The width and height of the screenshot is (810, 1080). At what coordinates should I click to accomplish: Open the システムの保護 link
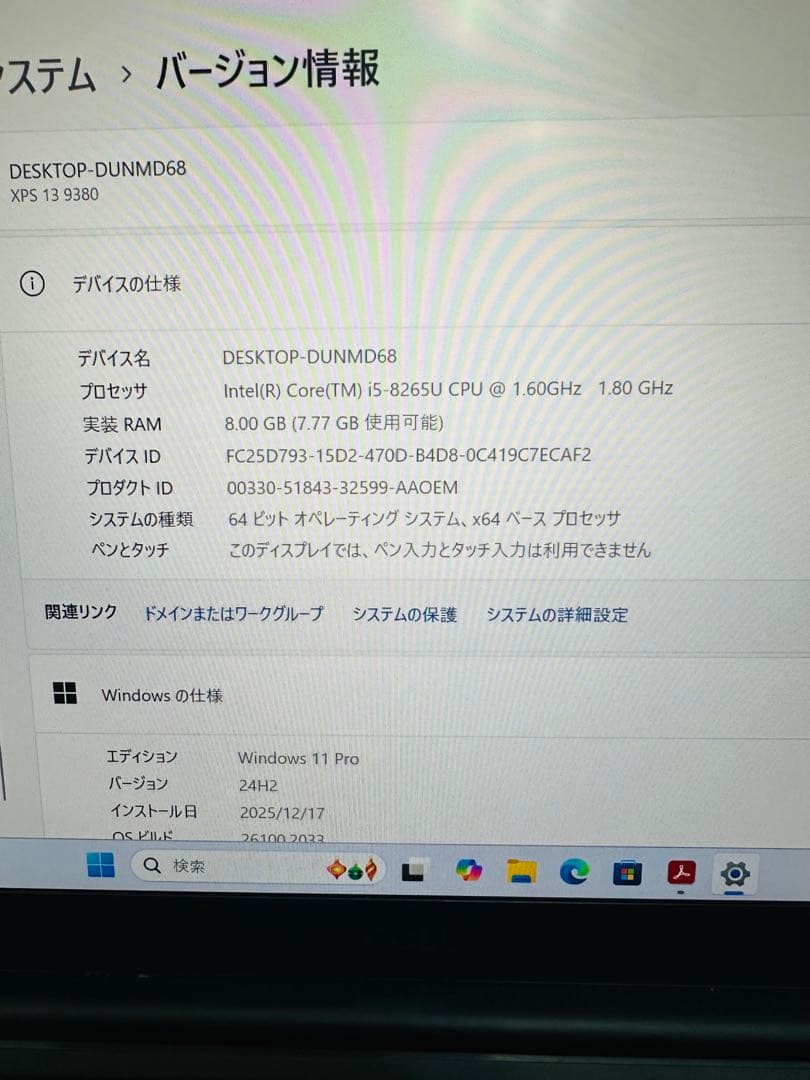[x=404, y=617]
